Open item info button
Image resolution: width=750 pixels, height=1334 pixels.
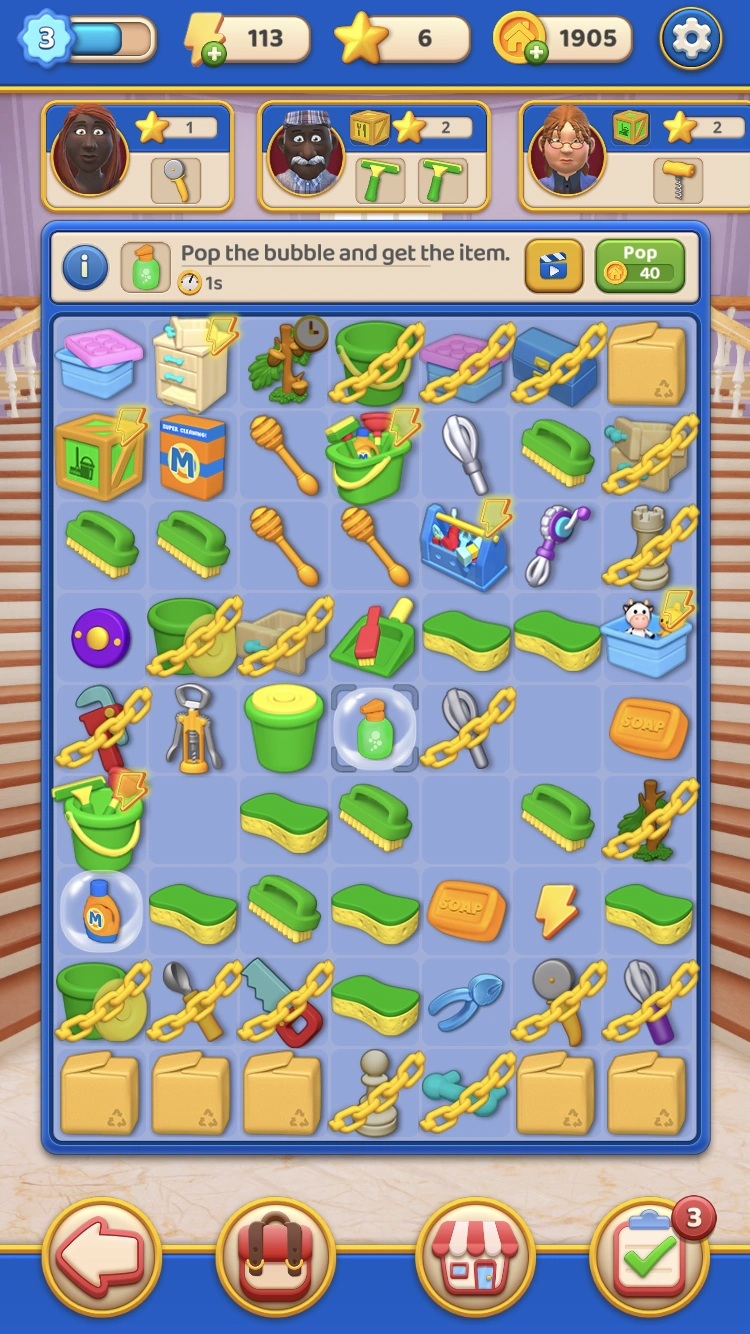point(85,267)
